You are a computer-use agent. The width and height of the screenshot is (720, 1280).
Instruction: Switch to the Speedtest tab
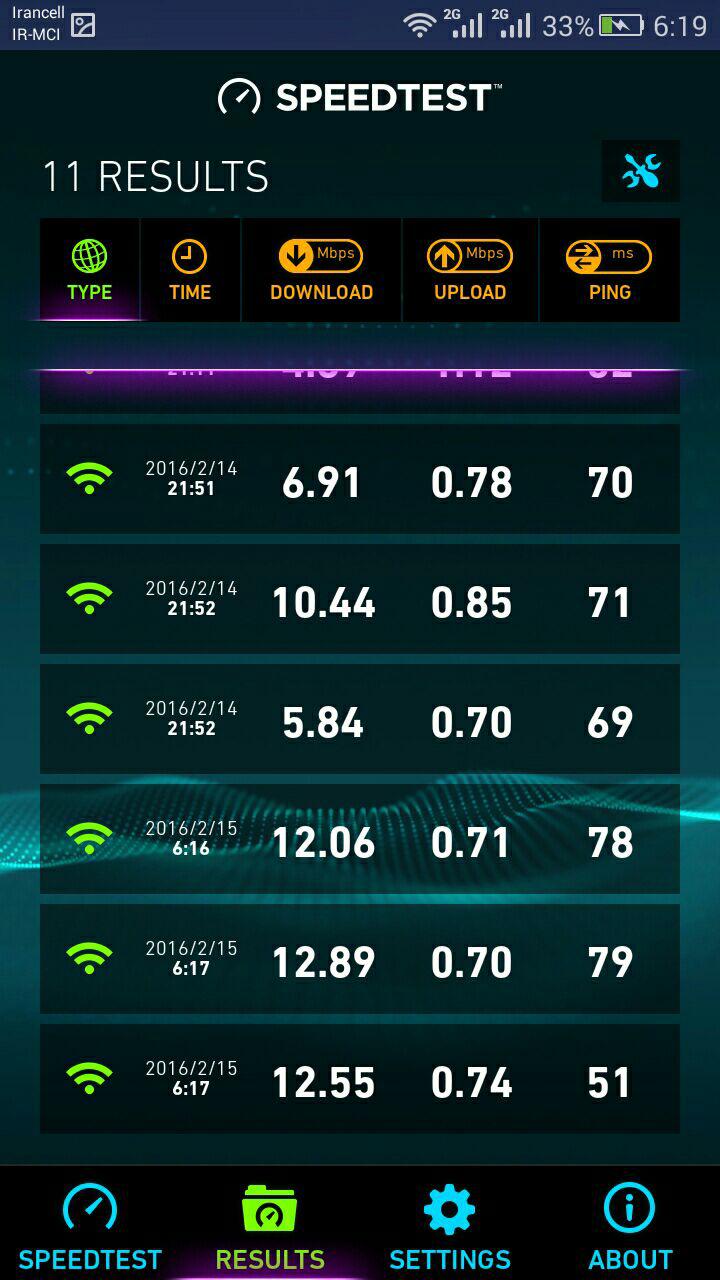point(90,1225)
